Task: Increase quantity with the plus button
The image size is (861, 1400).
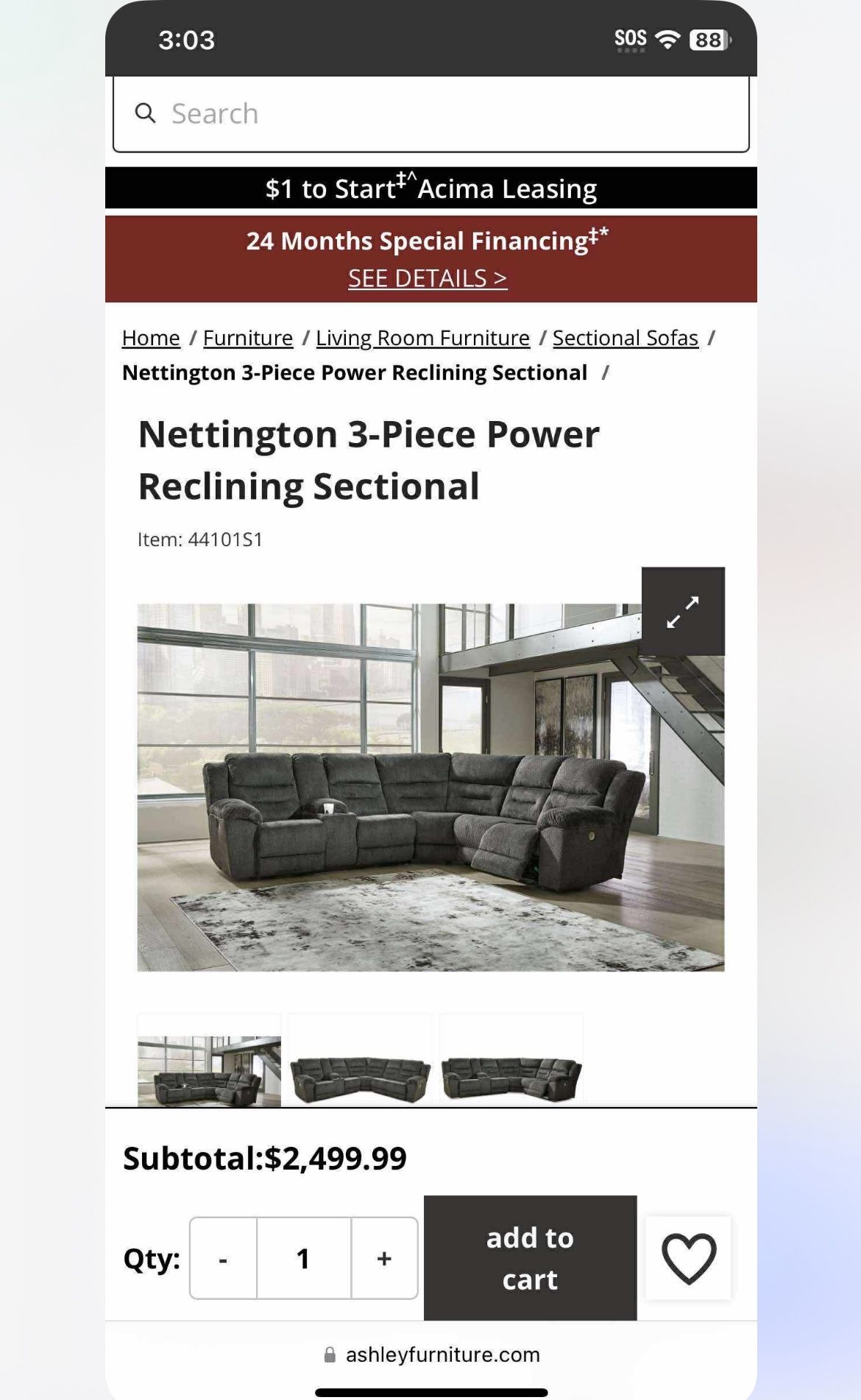Action: click(x=384, y=1258)
